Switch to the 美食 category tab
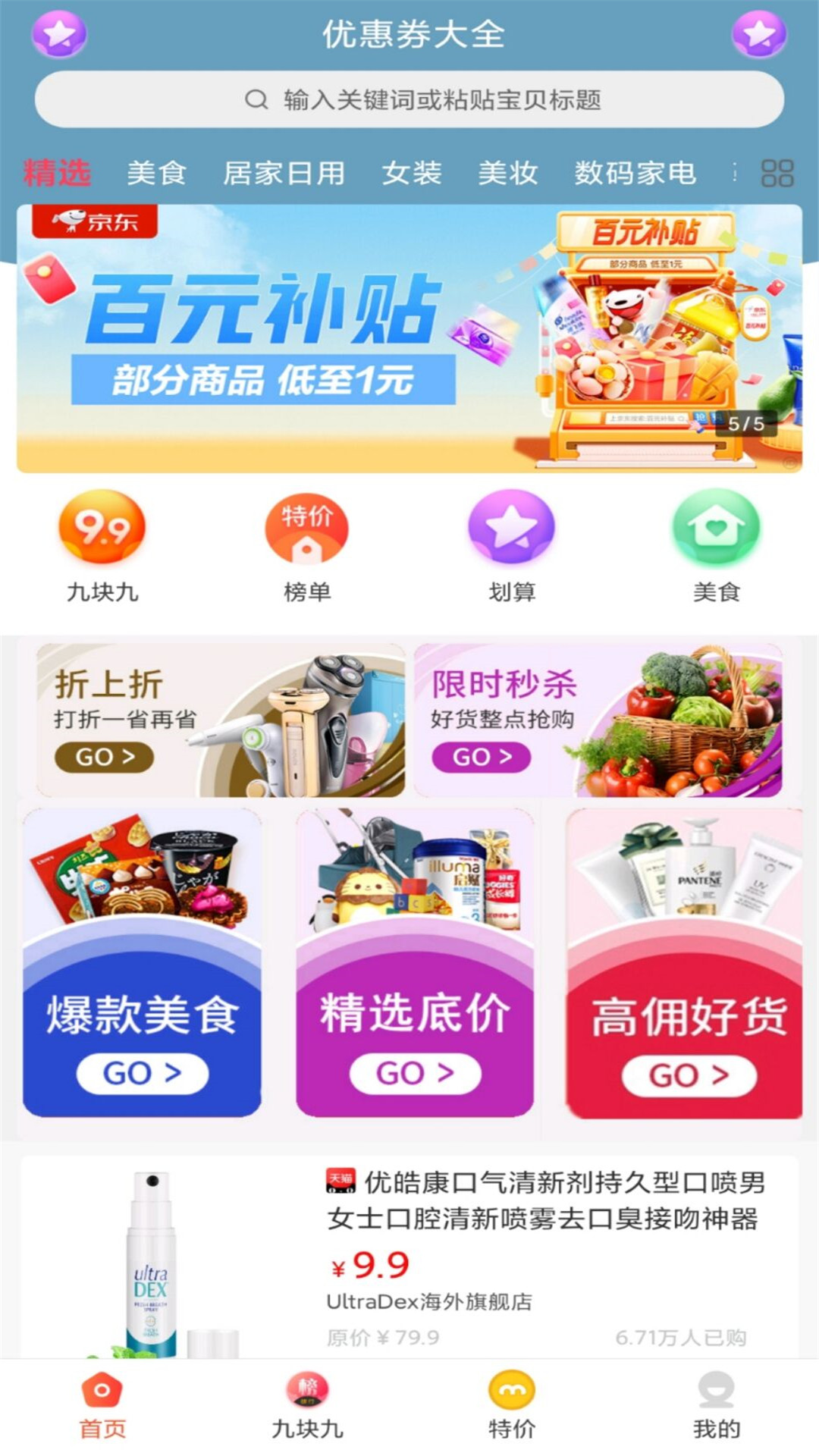The image size is (819, 1456). point(156,173)
